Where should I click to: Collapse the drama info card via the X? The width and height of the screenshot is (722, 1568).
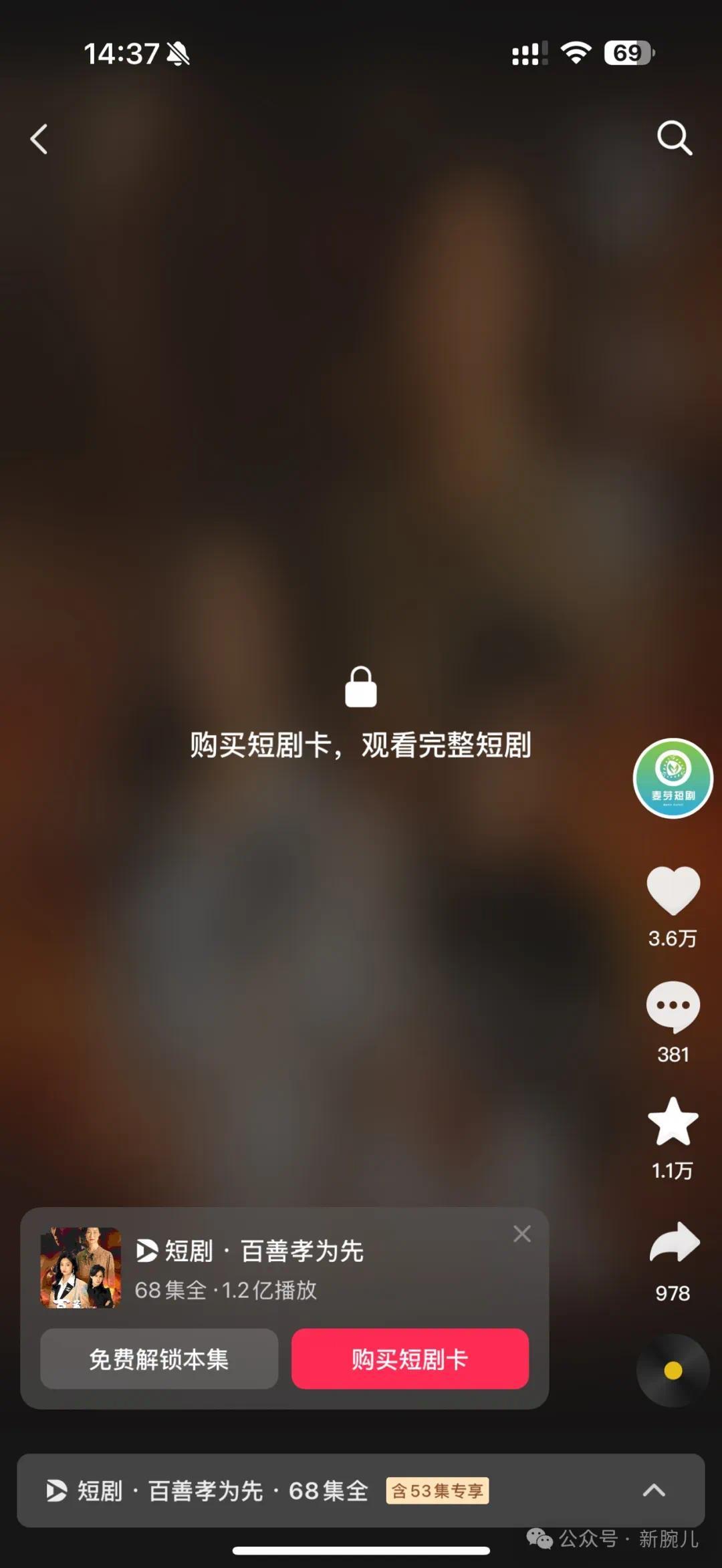coord(522,1234)
